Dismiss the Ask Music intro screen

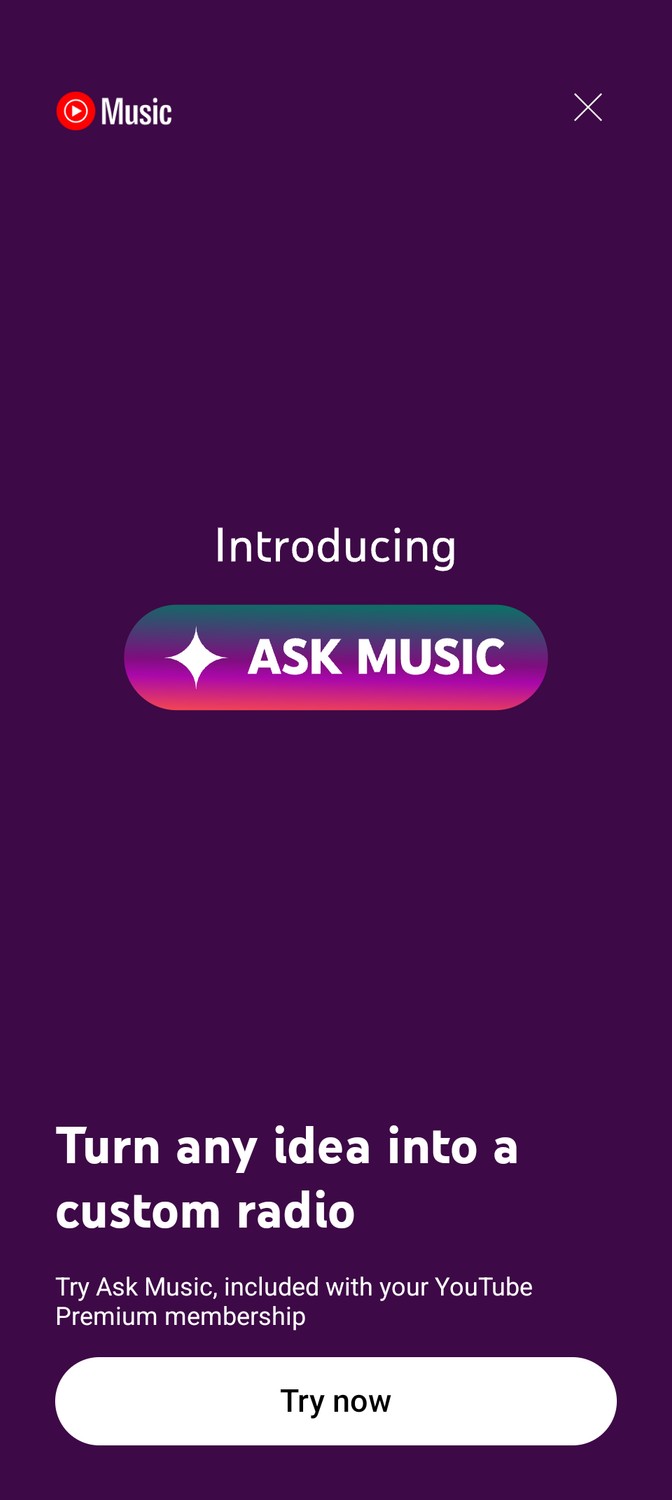588,108
